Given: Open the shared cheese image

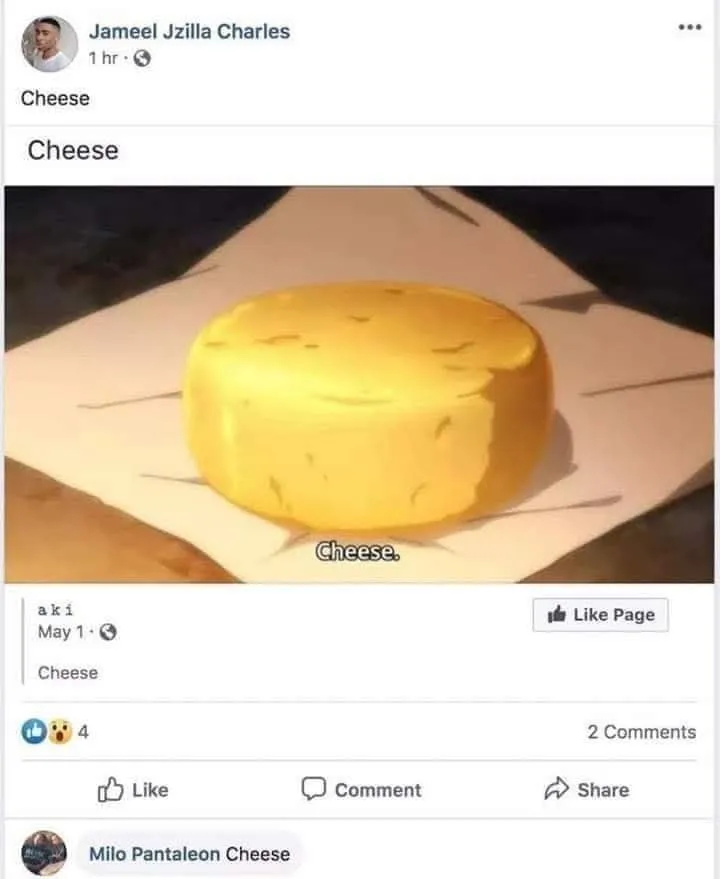Looking at the screenshot, I should pyautogui.click(x=360, y=385).
